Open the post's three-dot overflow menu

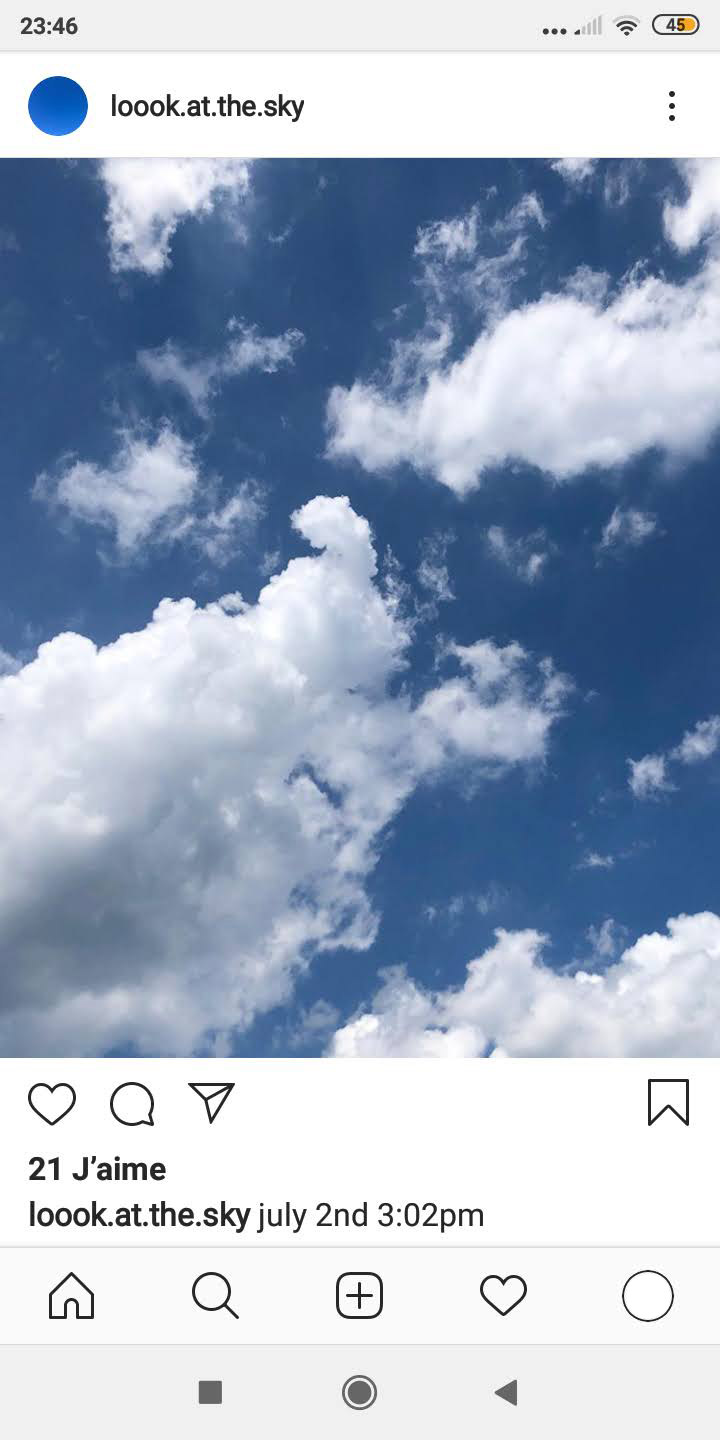(671, 106)
